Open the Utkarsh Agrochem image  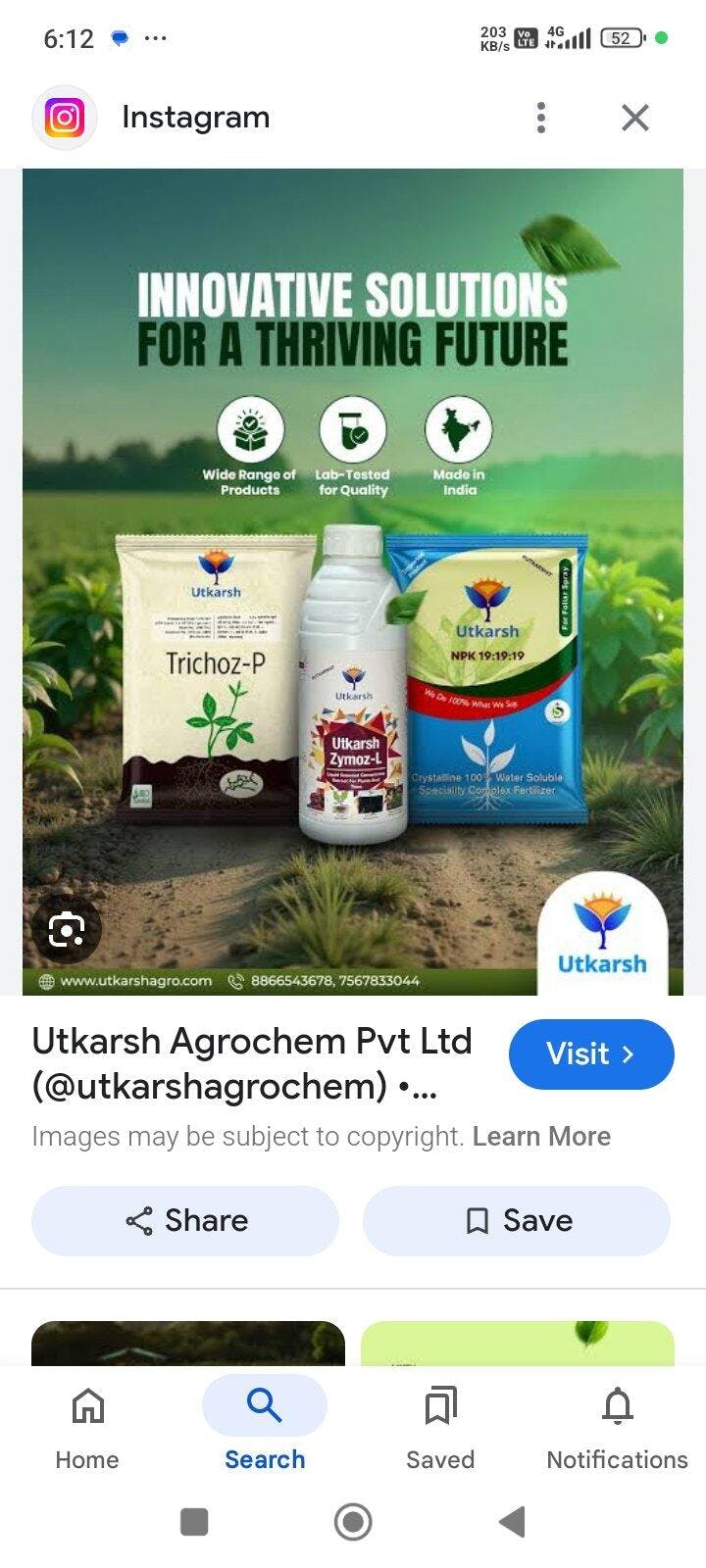(353, 581)
